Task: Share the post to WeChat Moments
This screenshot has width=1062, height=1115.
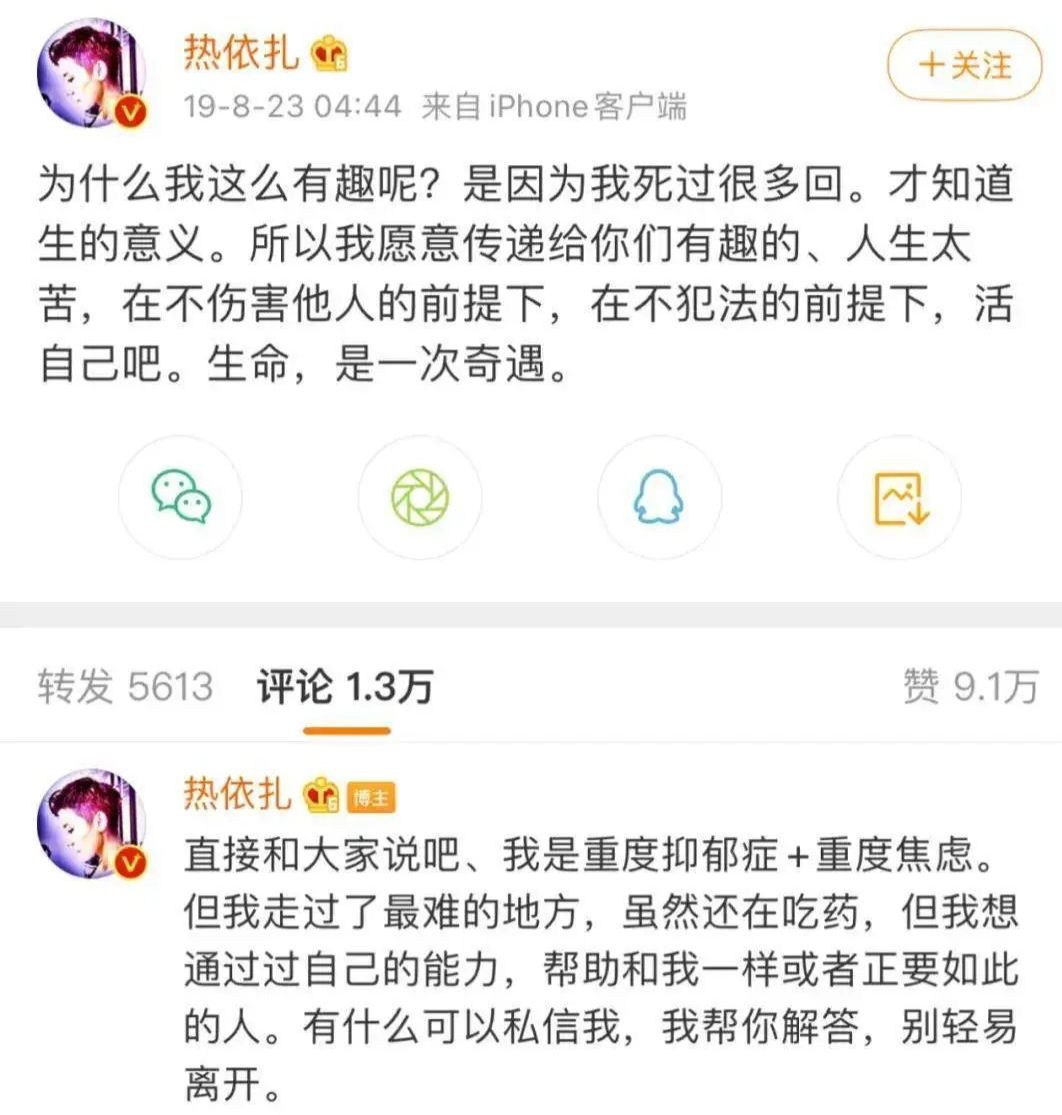Action: point(420,500)
